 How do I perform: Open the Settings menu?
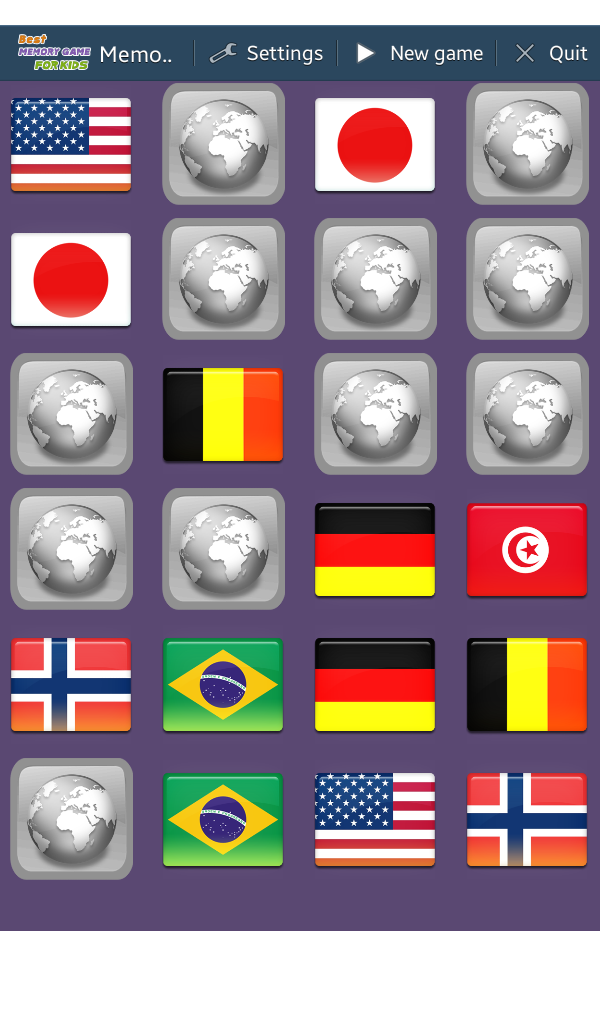(266, 53)
